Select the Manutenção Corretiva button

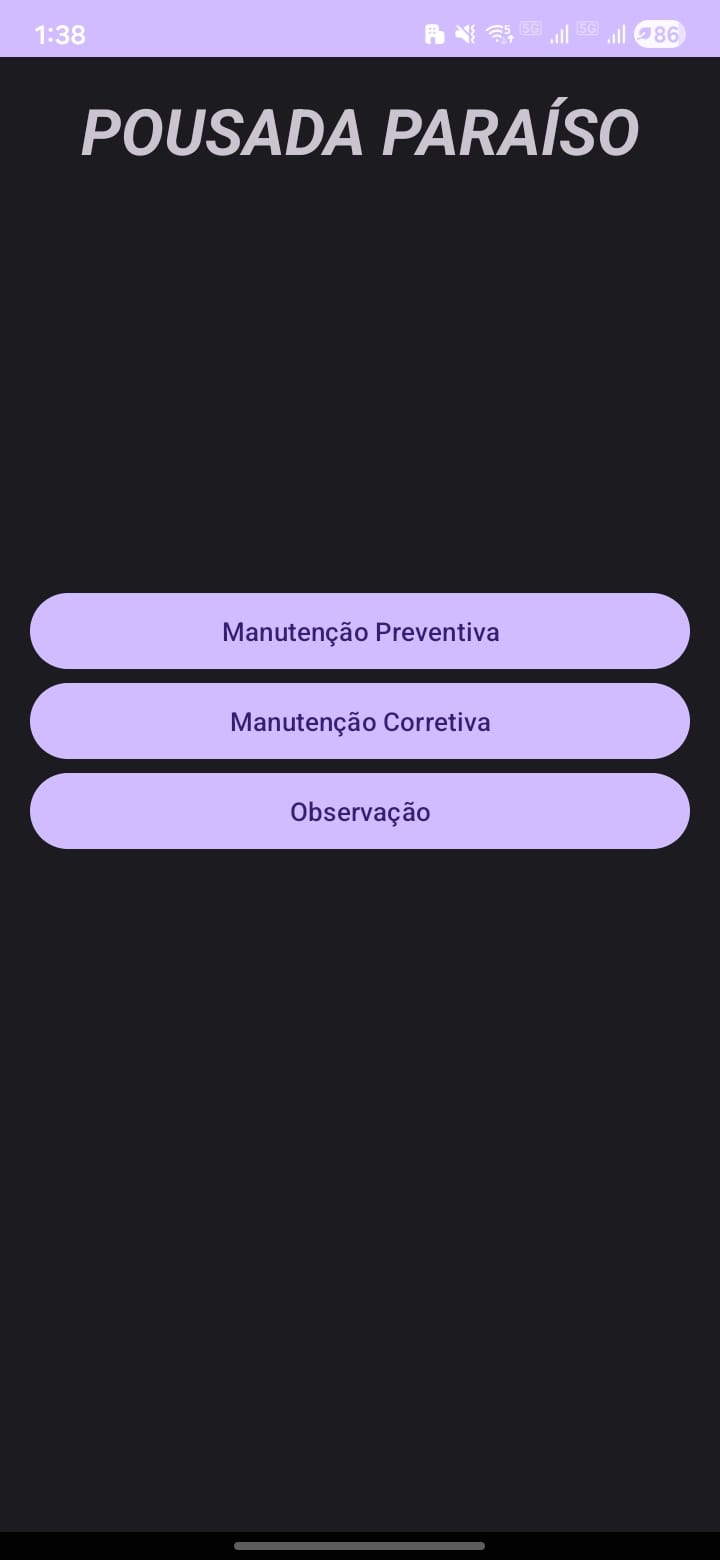point(360,721)
